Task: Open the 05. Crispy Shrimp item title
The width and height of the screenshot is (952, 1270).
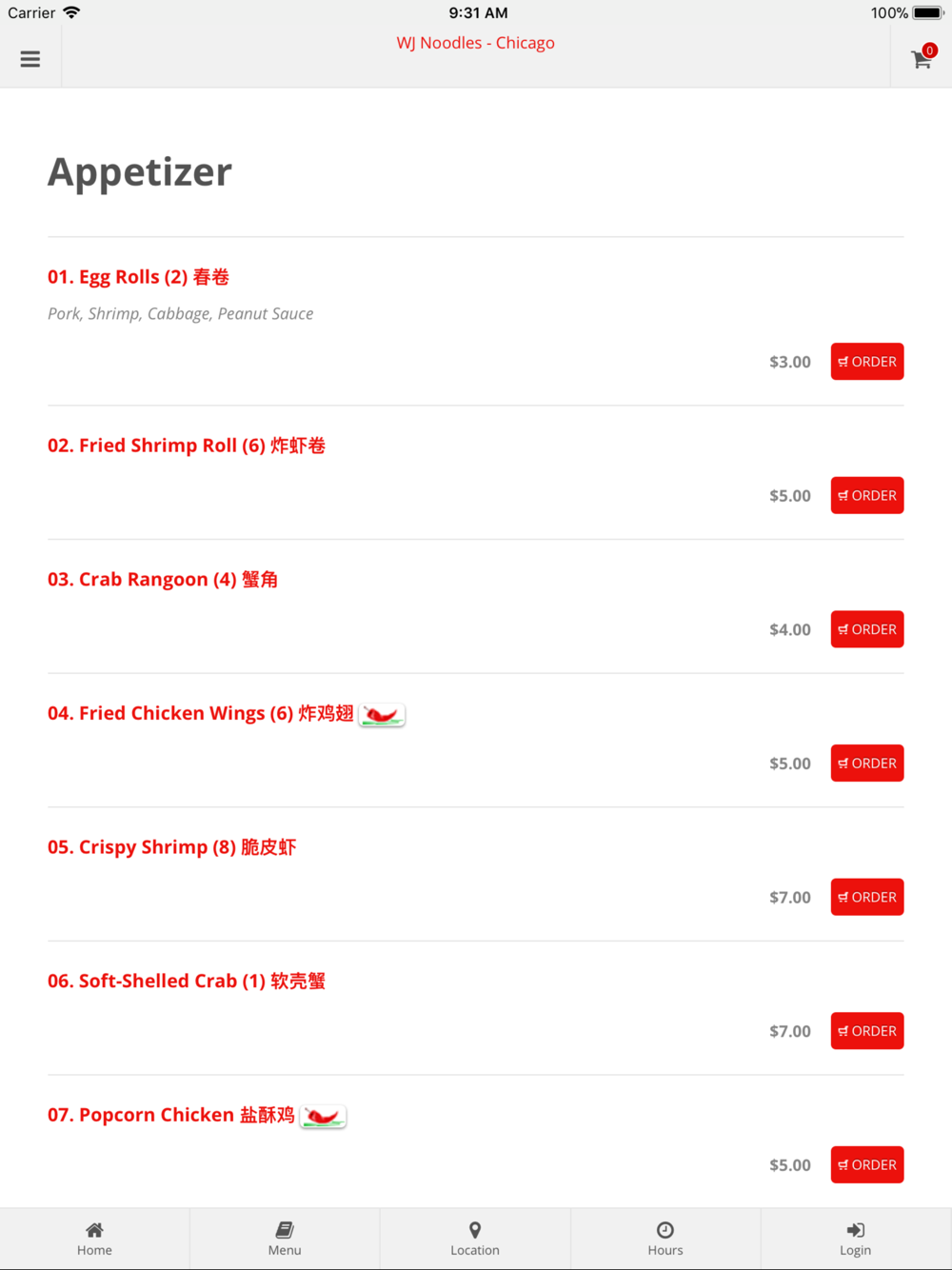Action: tap(172, 847)
